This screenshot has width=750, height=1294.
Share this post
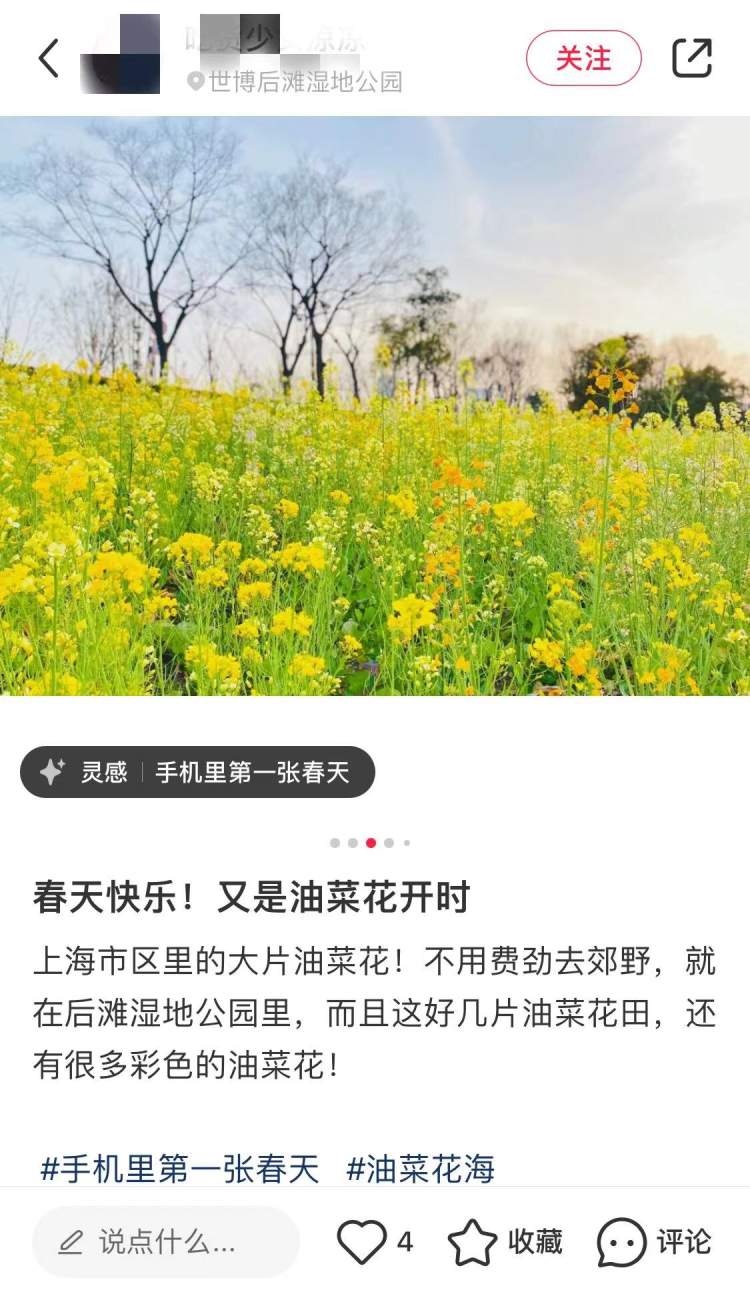pyautogui.click(x=692, y=58)
